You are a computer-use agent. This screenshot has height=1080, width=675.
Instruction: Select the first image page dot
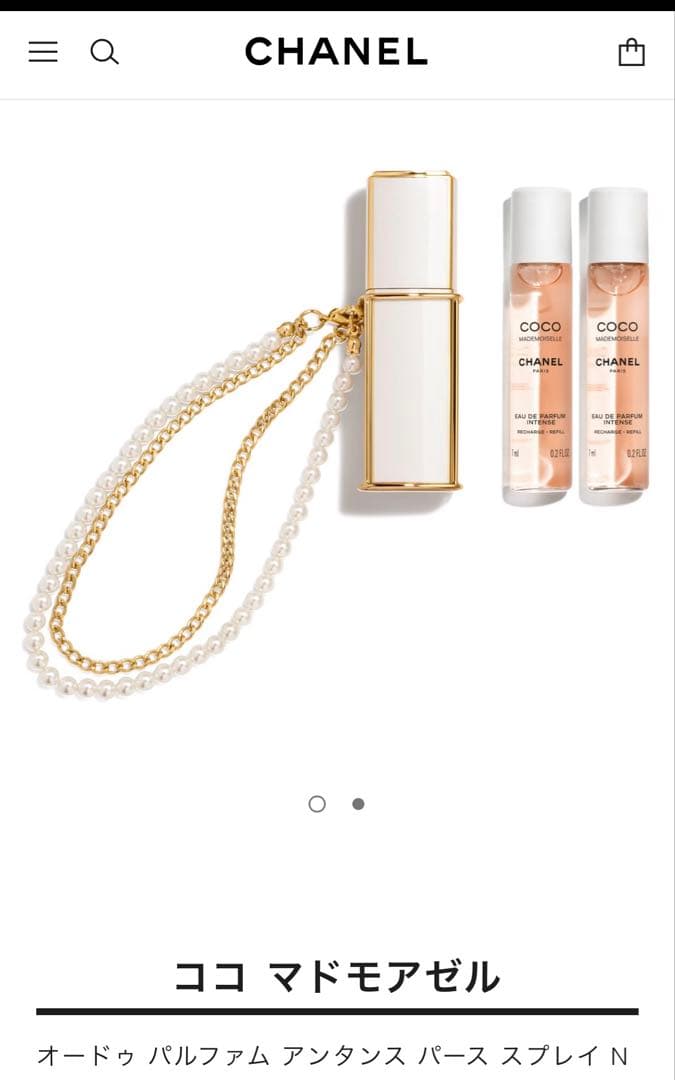(317, 803)
